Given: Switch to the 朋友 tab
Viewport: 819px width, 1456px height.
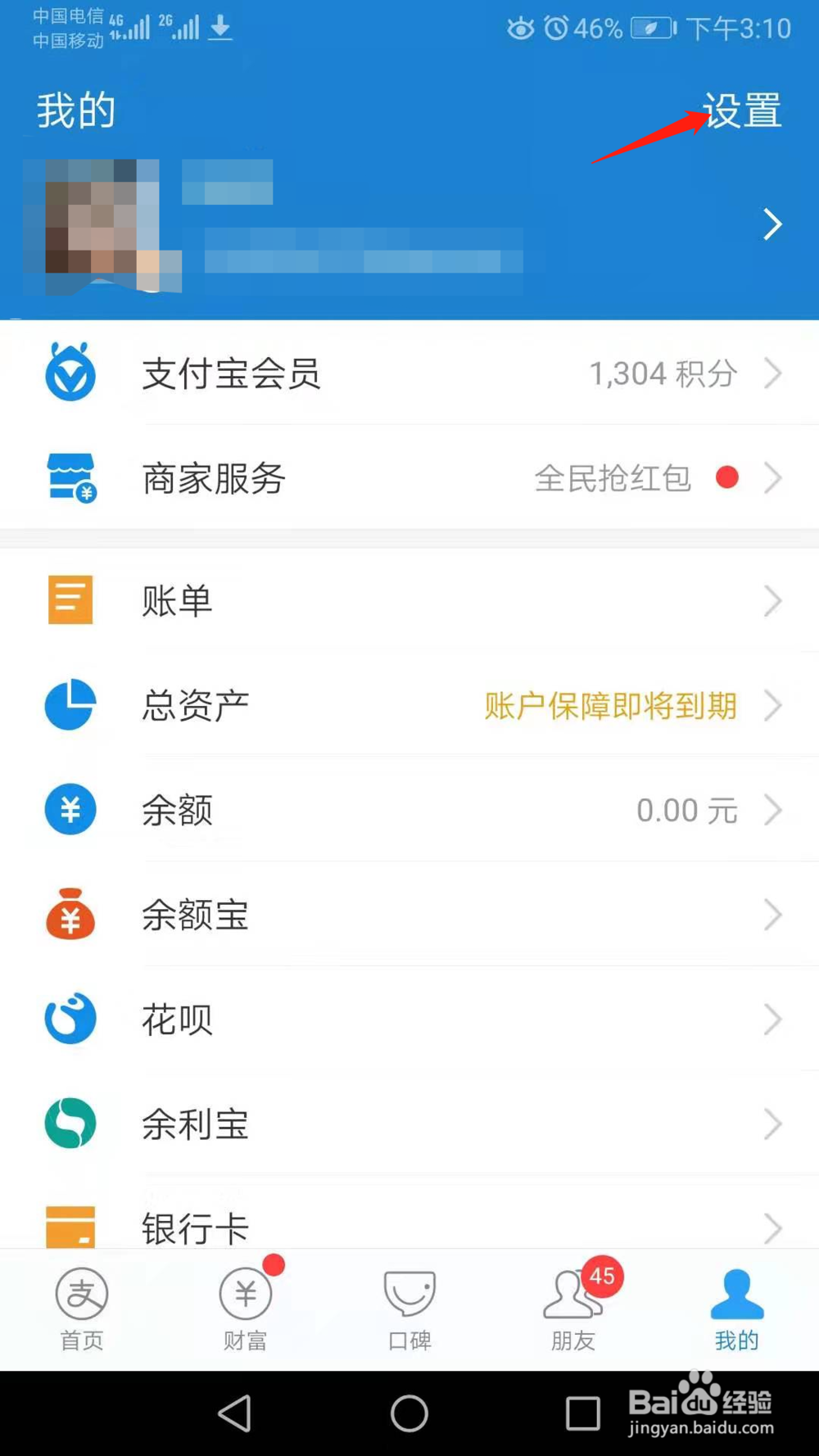Looking at the screenshot, I should click(572, 1308).
